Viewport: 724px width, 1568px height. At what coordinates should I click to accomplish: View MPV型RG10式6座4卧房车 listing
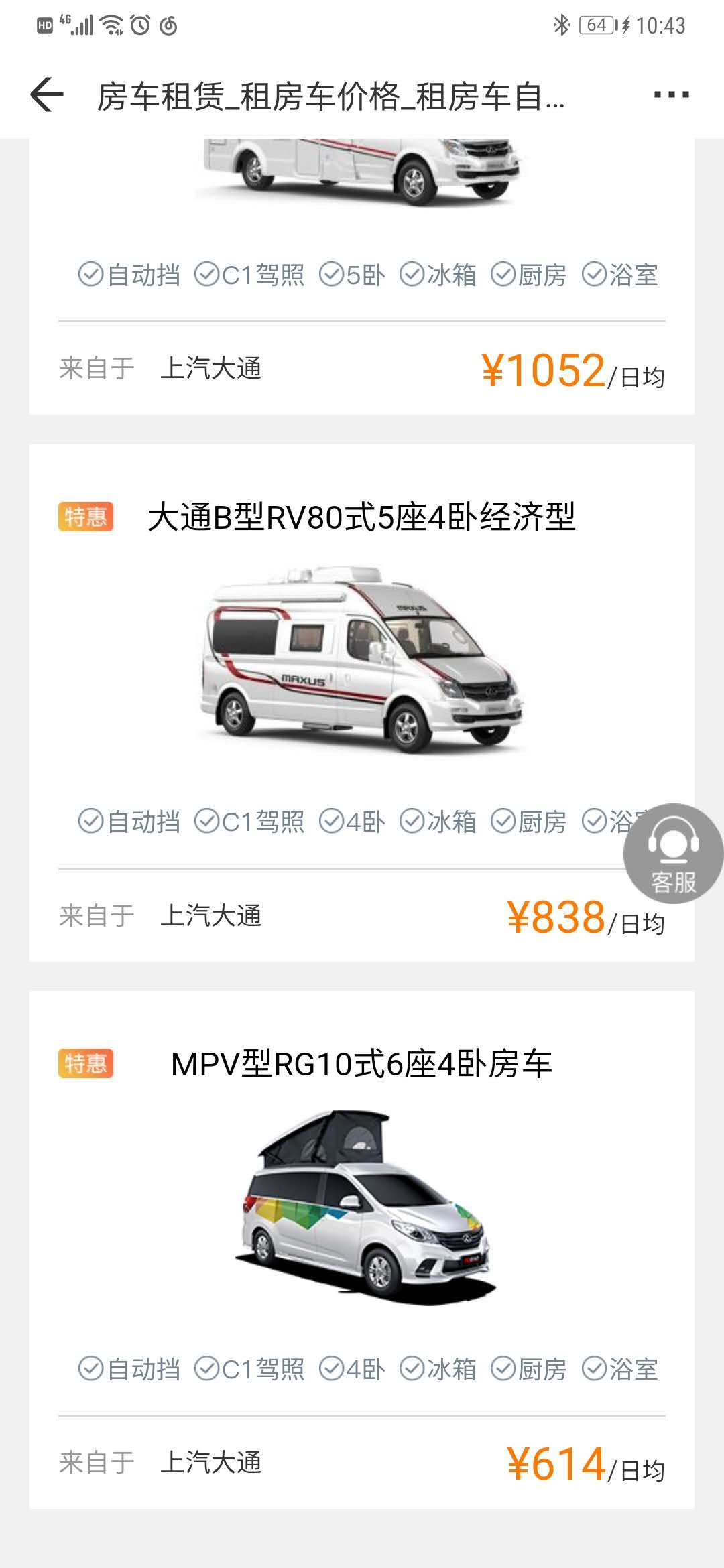pos(362,1206)
